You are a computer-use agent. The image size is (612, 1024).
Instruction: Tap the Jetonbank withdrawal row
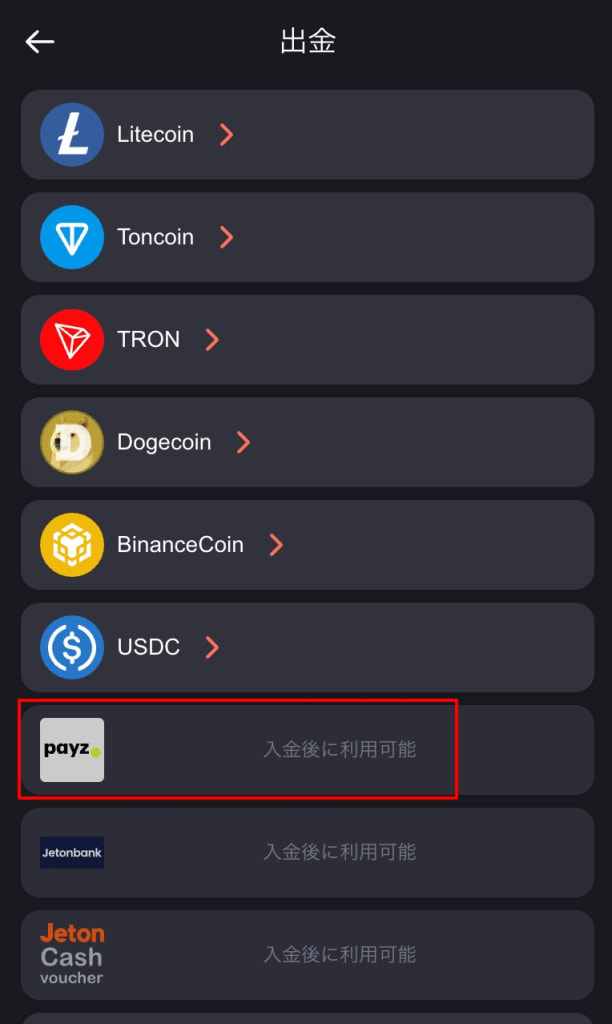[x=307, y=852]
